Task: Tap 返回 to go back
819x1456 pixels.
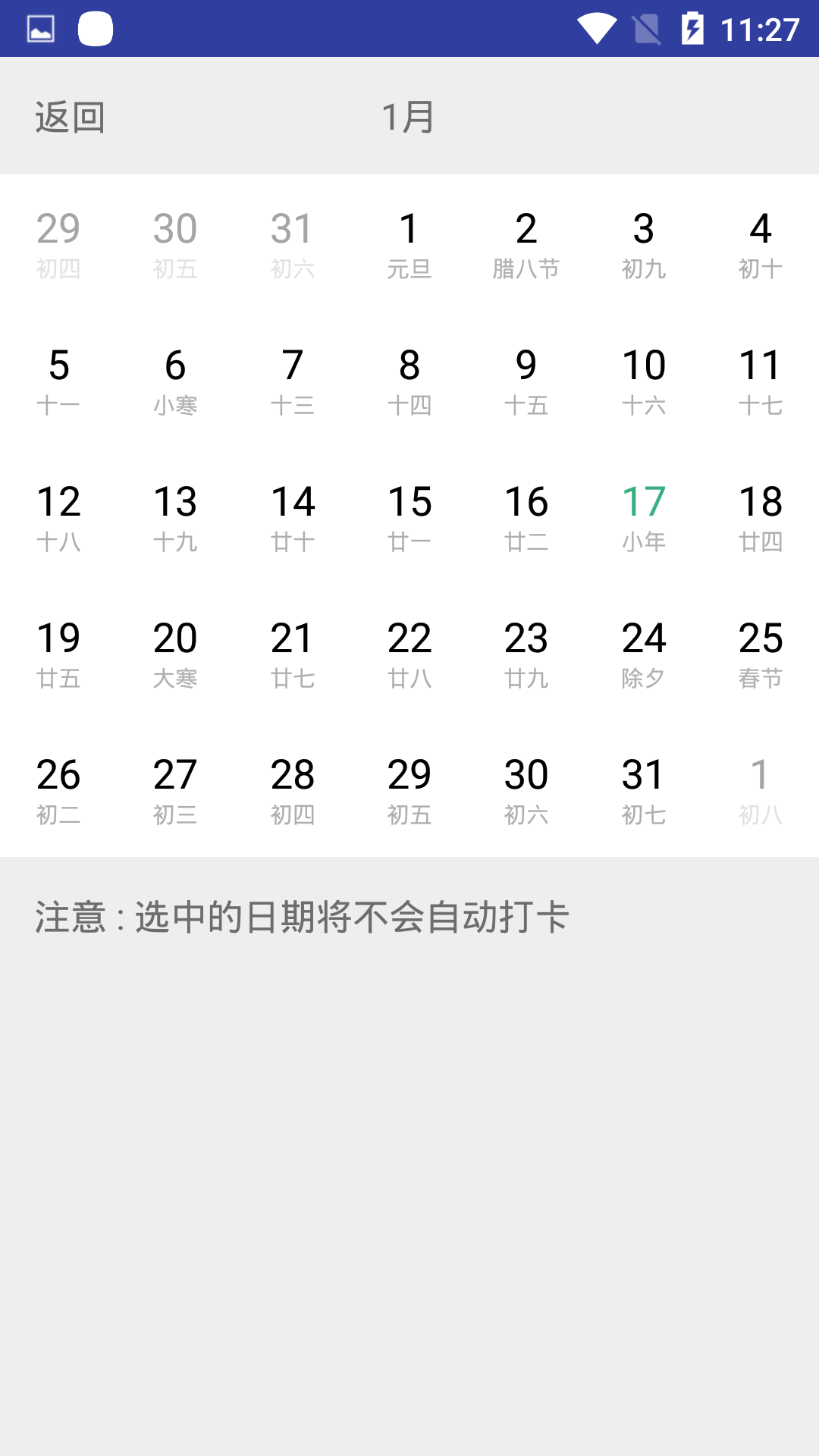Action: [70, 117]
